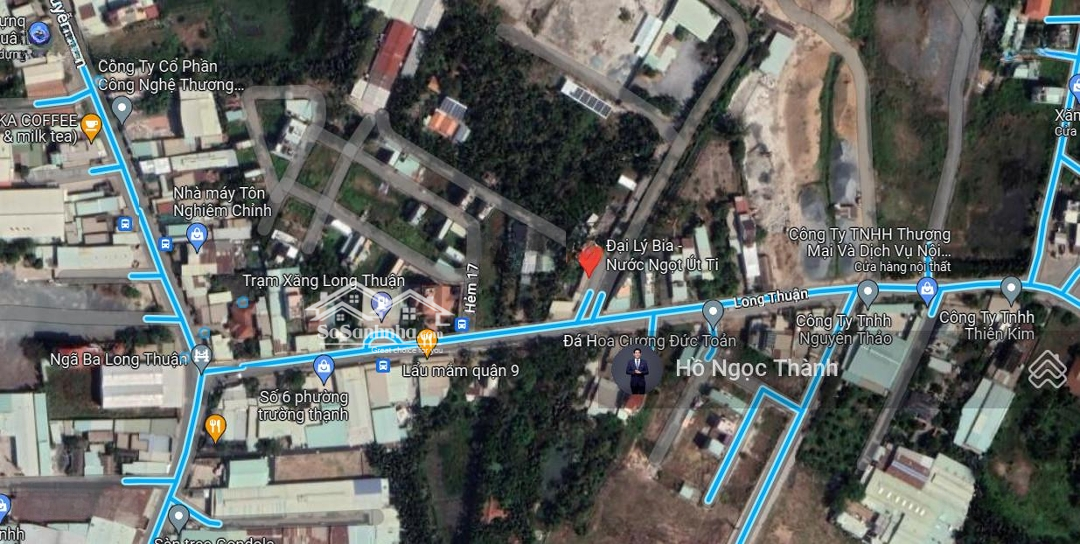The width and height of the screenshot is (1080, 544).
Task: Select the Trạm Xăng Long Thuận gas station pin
Action: click(x=381, y=303)
